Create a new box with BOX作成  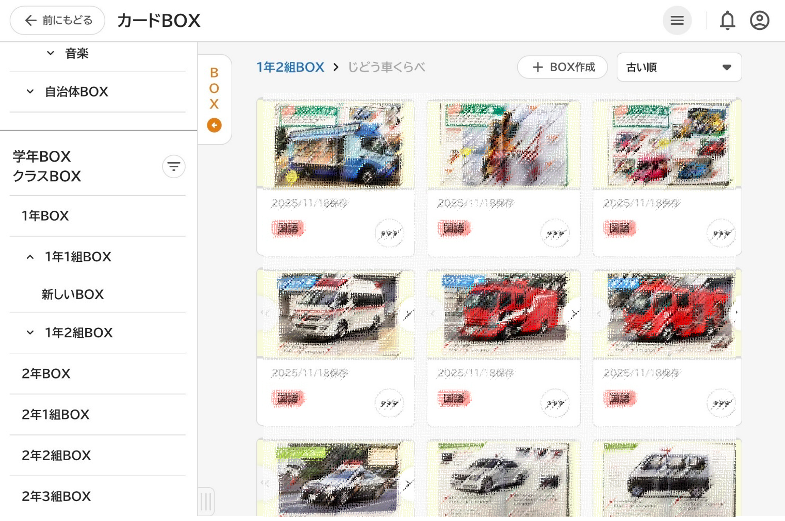[562, 67]
